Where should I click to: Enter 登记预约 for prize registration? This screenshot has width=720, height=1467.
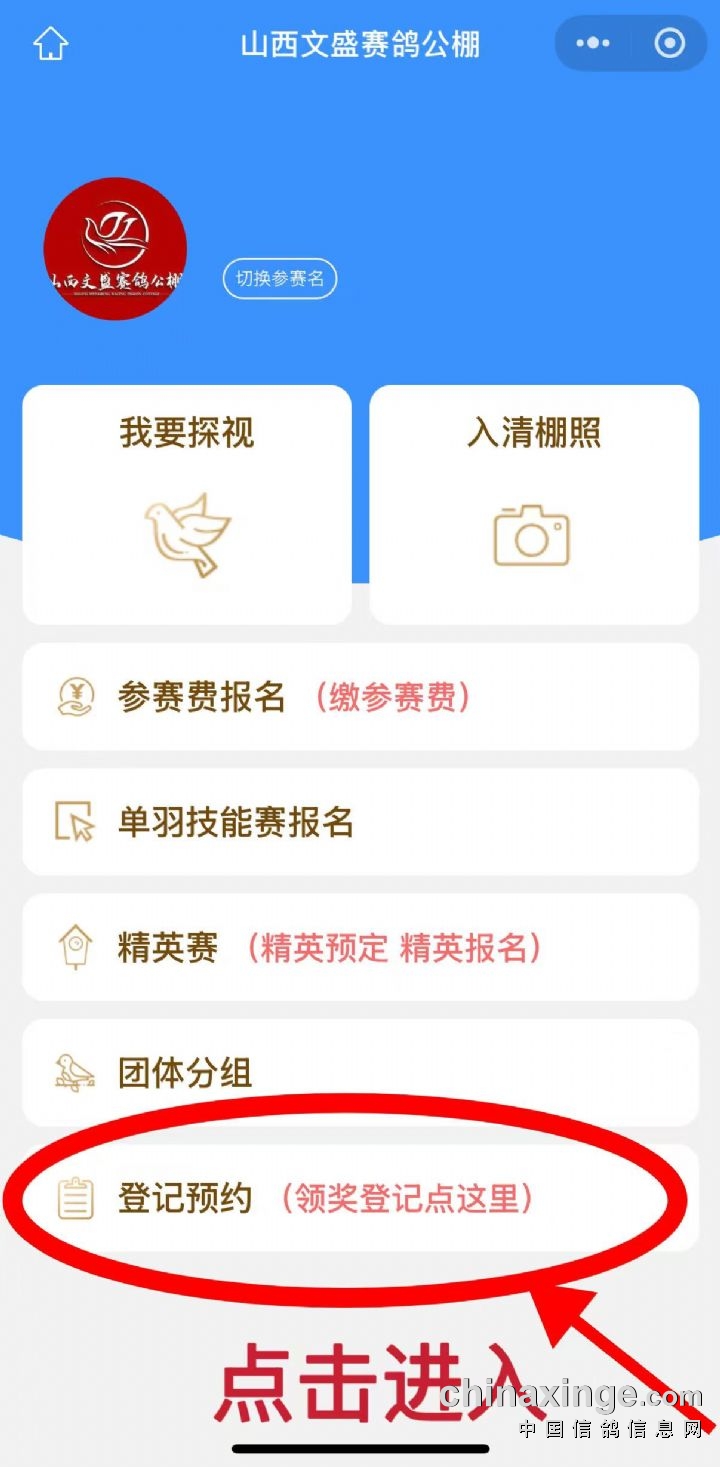point(360,1197)
